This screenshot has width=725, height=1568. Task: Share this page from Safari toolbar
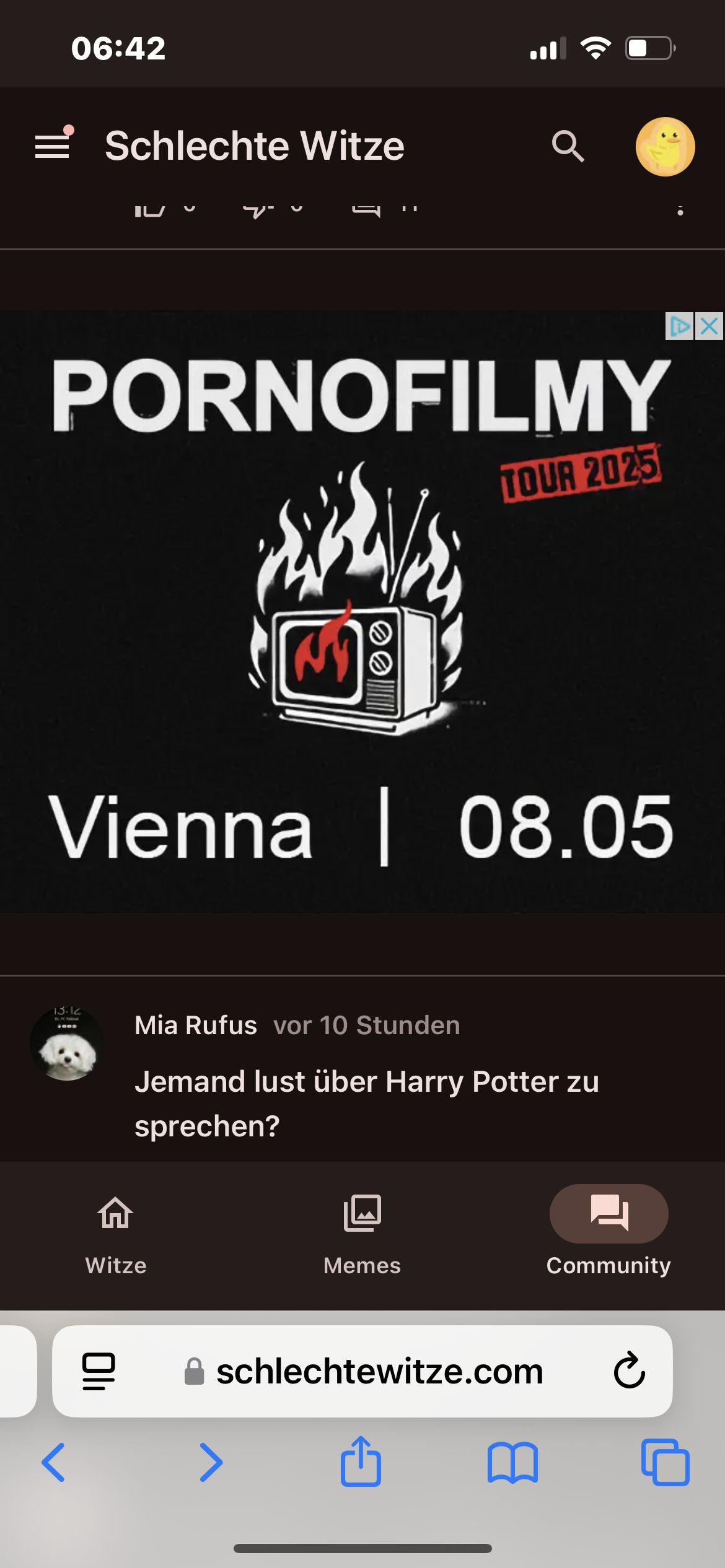[361, 1461]
